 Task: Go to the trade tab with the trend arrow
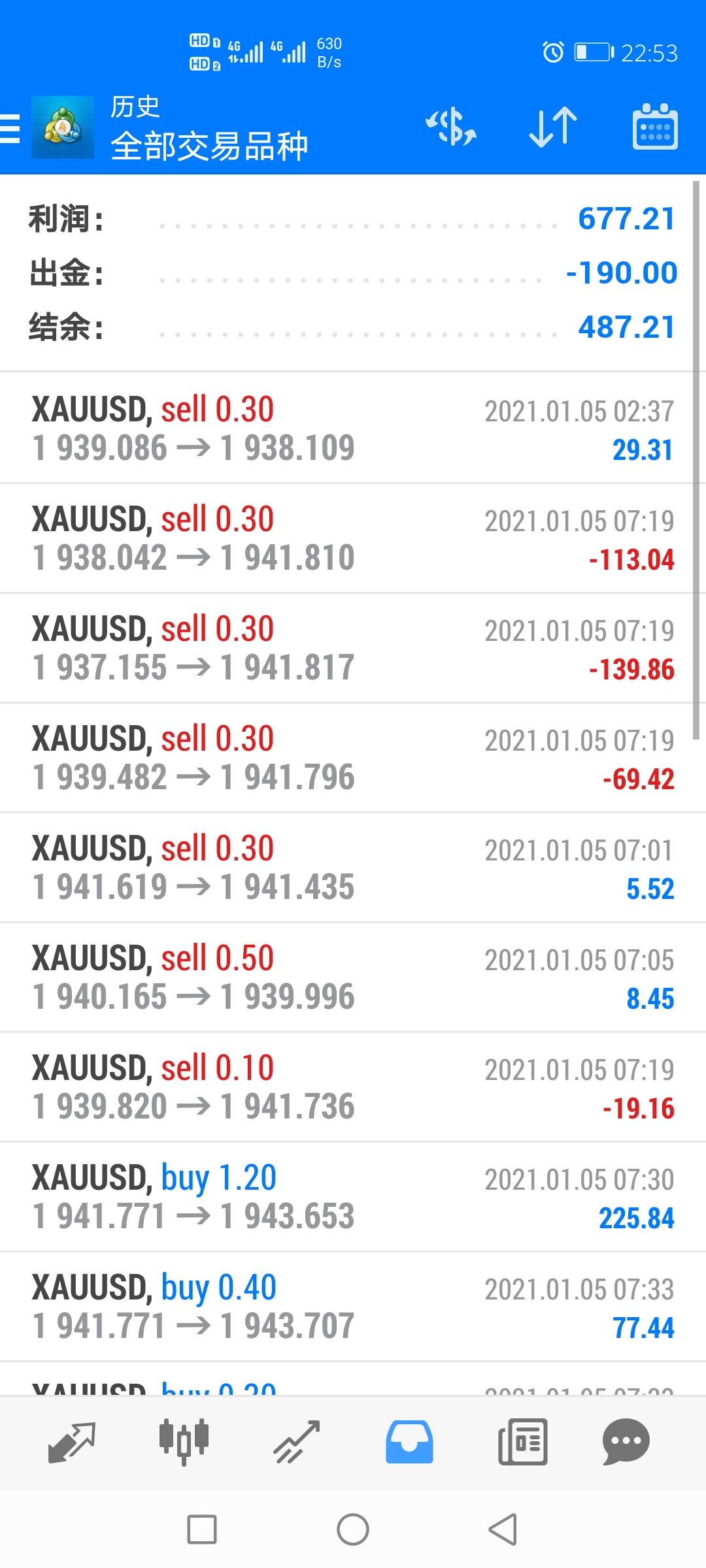[x=296, y=1442]
